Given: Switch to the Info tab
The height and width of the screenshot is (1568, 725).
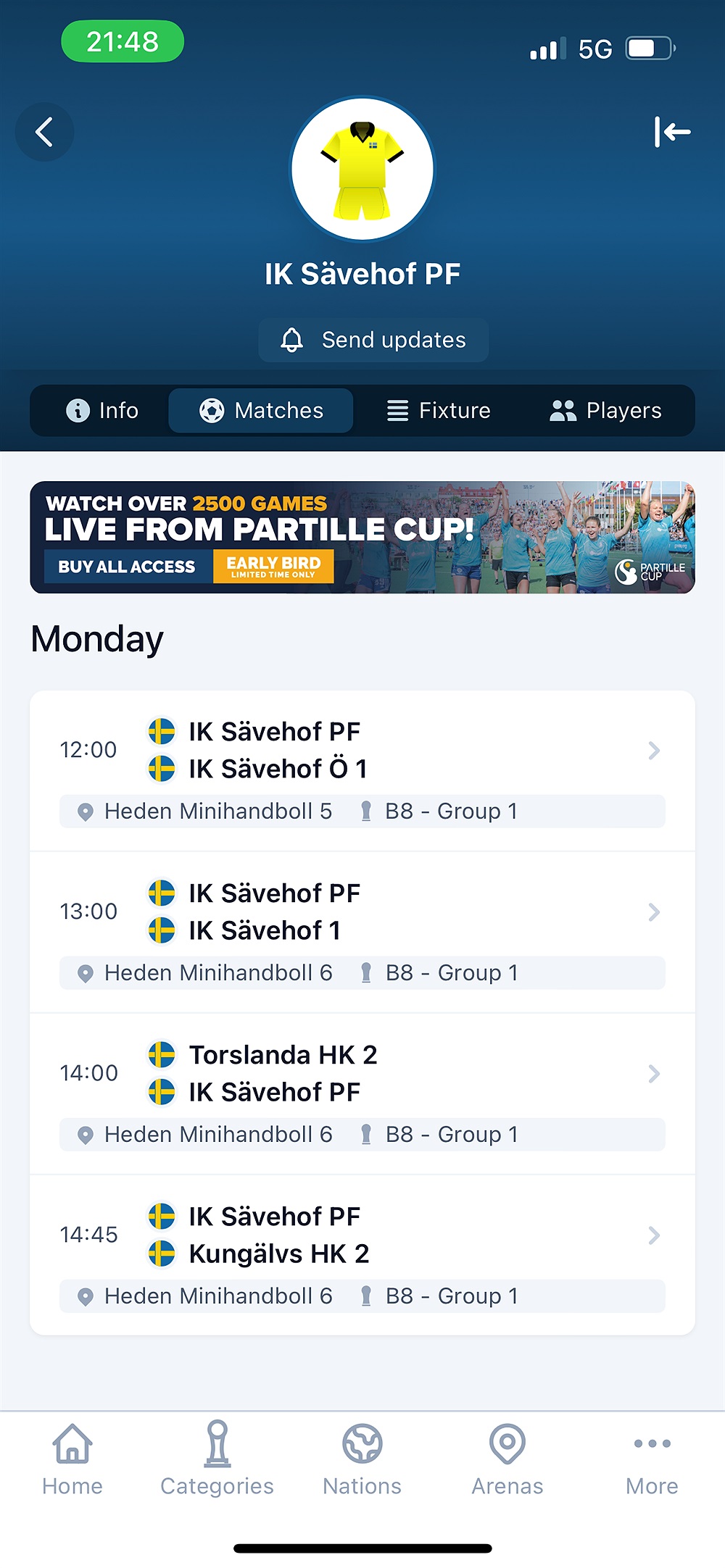Looking at the screenshot, I should point(102,411).
